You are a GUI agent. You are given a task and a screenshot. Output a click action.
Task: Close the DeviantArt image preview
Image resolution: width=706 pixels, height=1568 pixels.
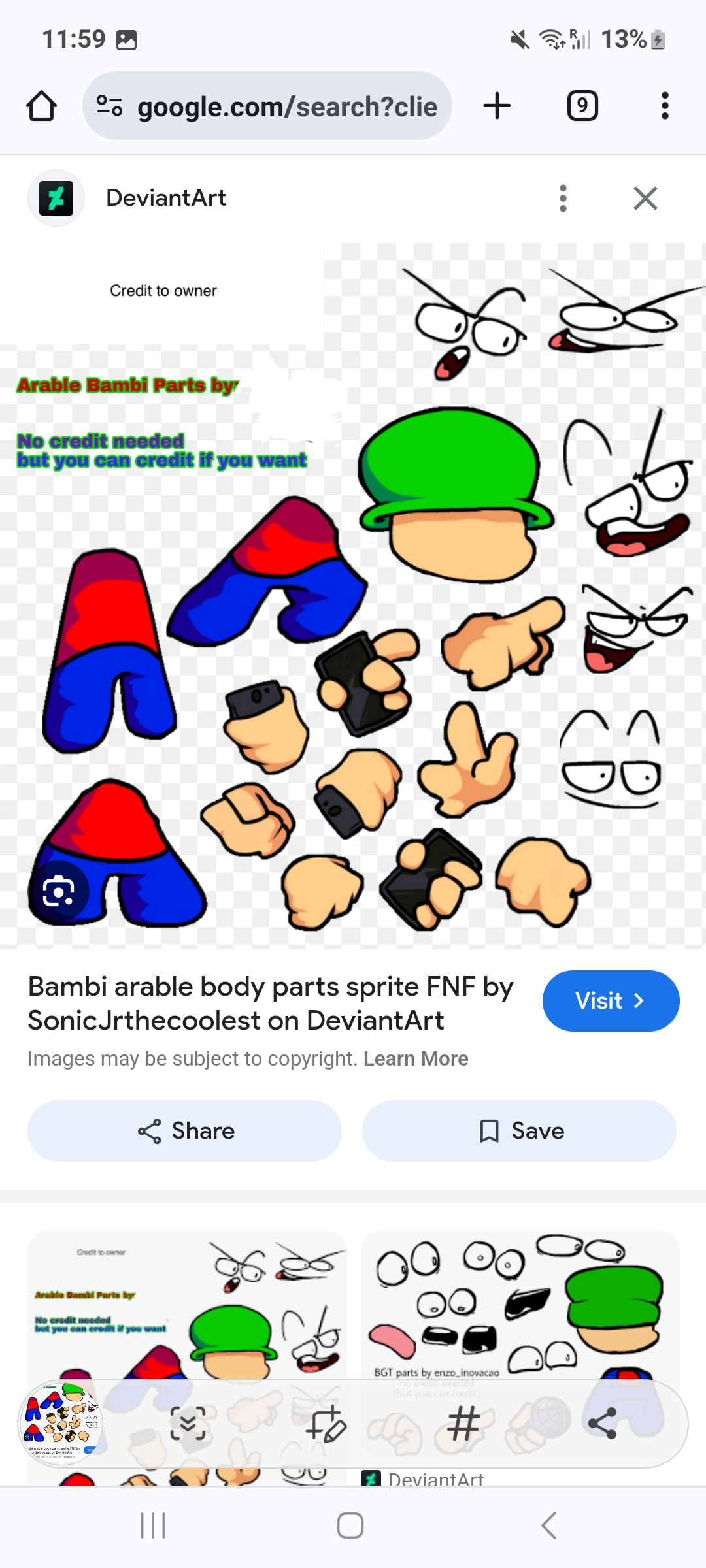click(x=645, y=198)
